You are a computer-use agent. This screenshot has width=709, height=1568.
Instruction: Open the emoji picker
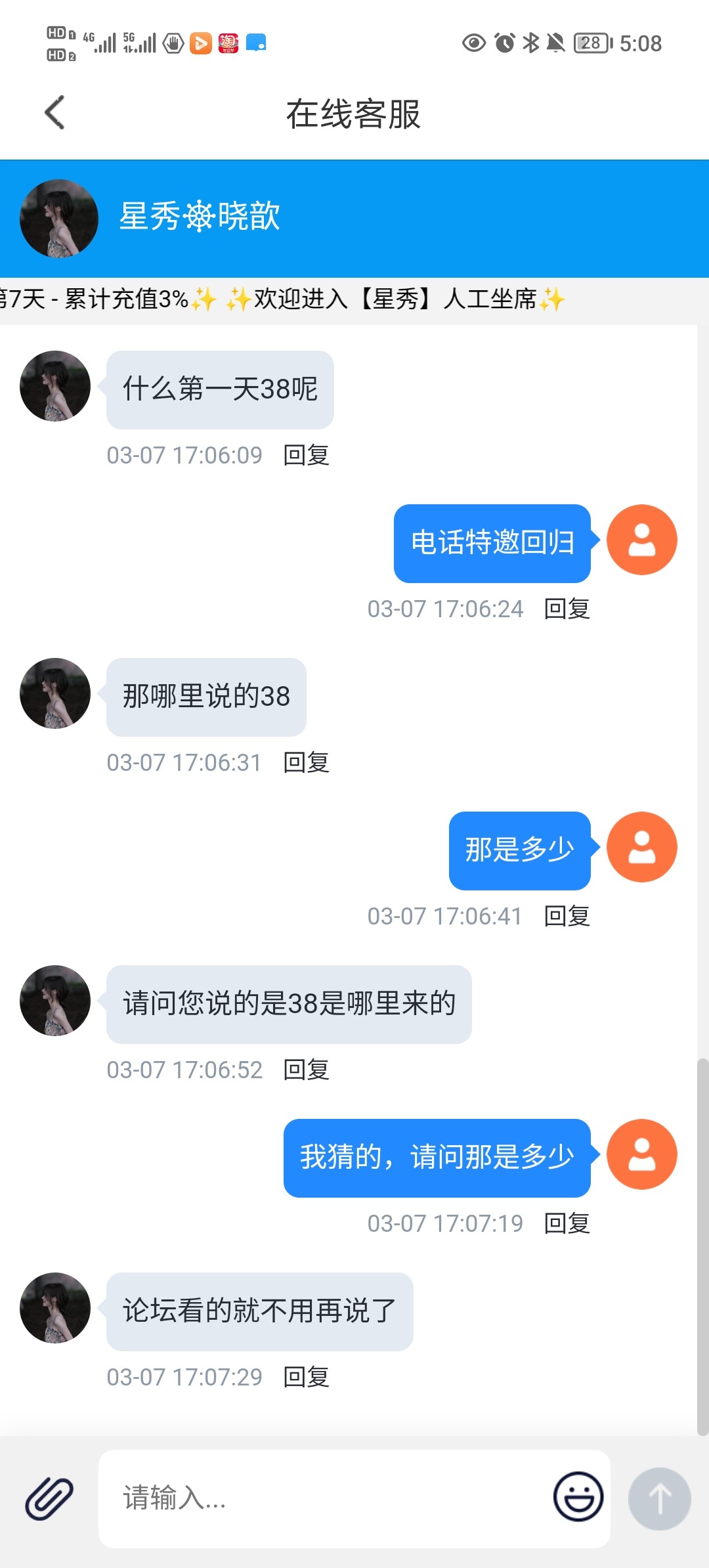[578, 1497]
